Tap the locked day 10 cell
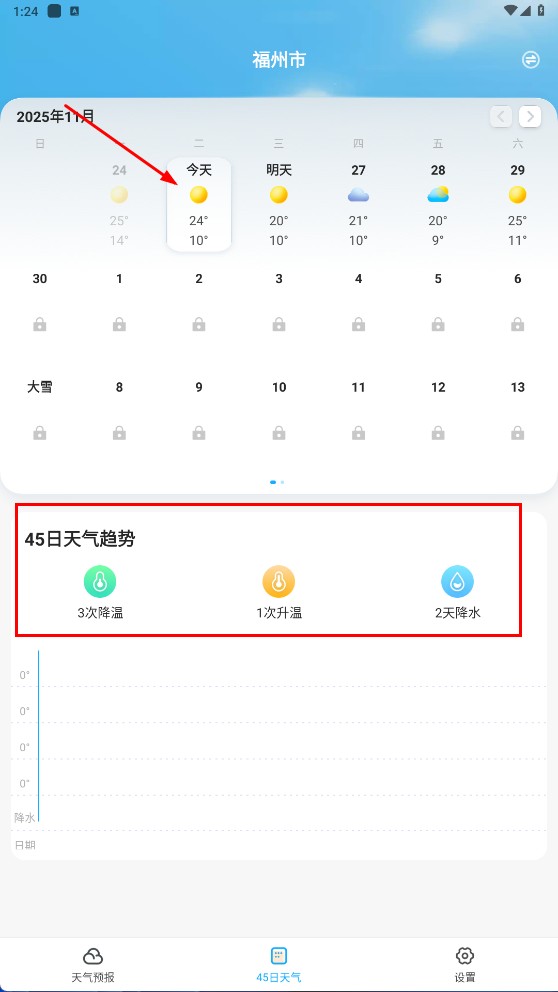The image size is (558, 992). click(x=279, y=412)
